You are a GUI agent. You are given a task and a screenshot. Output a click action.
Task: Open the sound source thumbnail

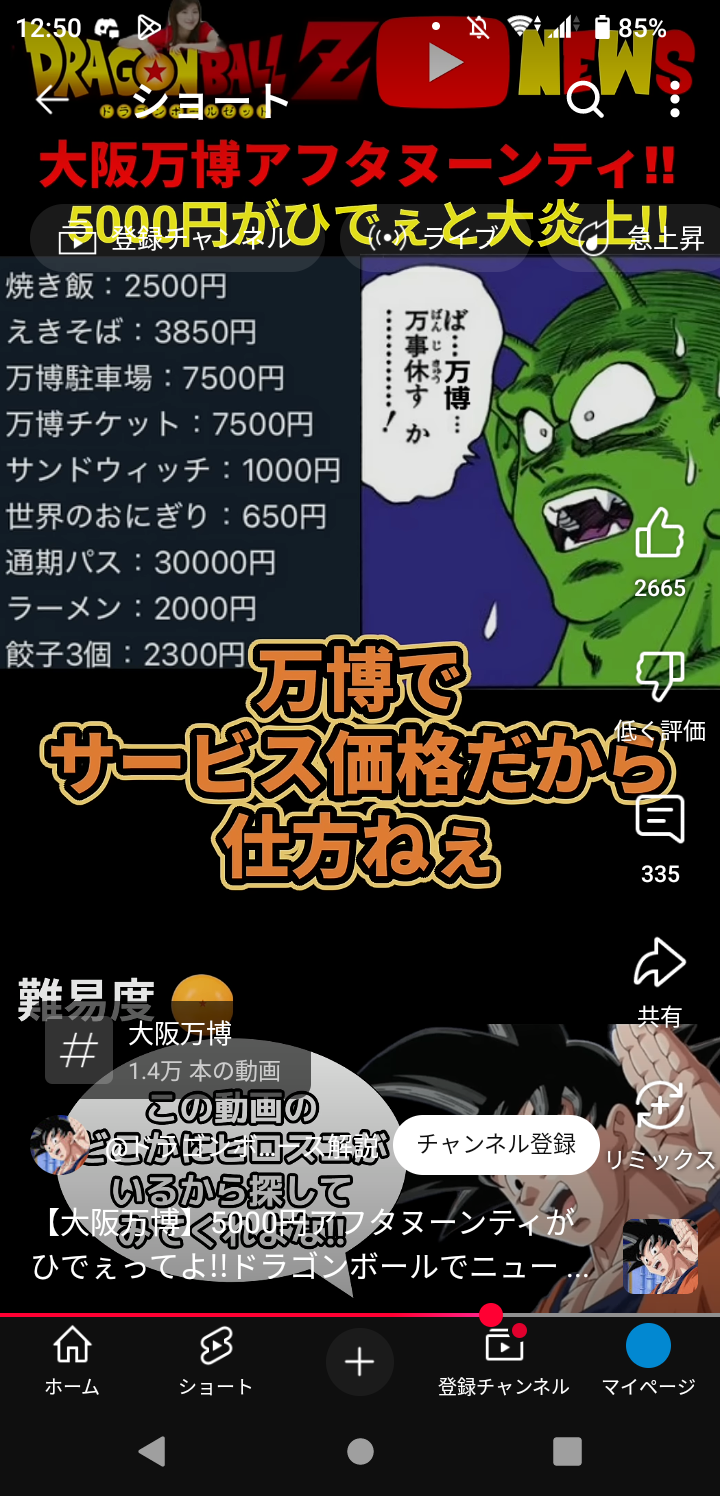(x=660, y=1256)
